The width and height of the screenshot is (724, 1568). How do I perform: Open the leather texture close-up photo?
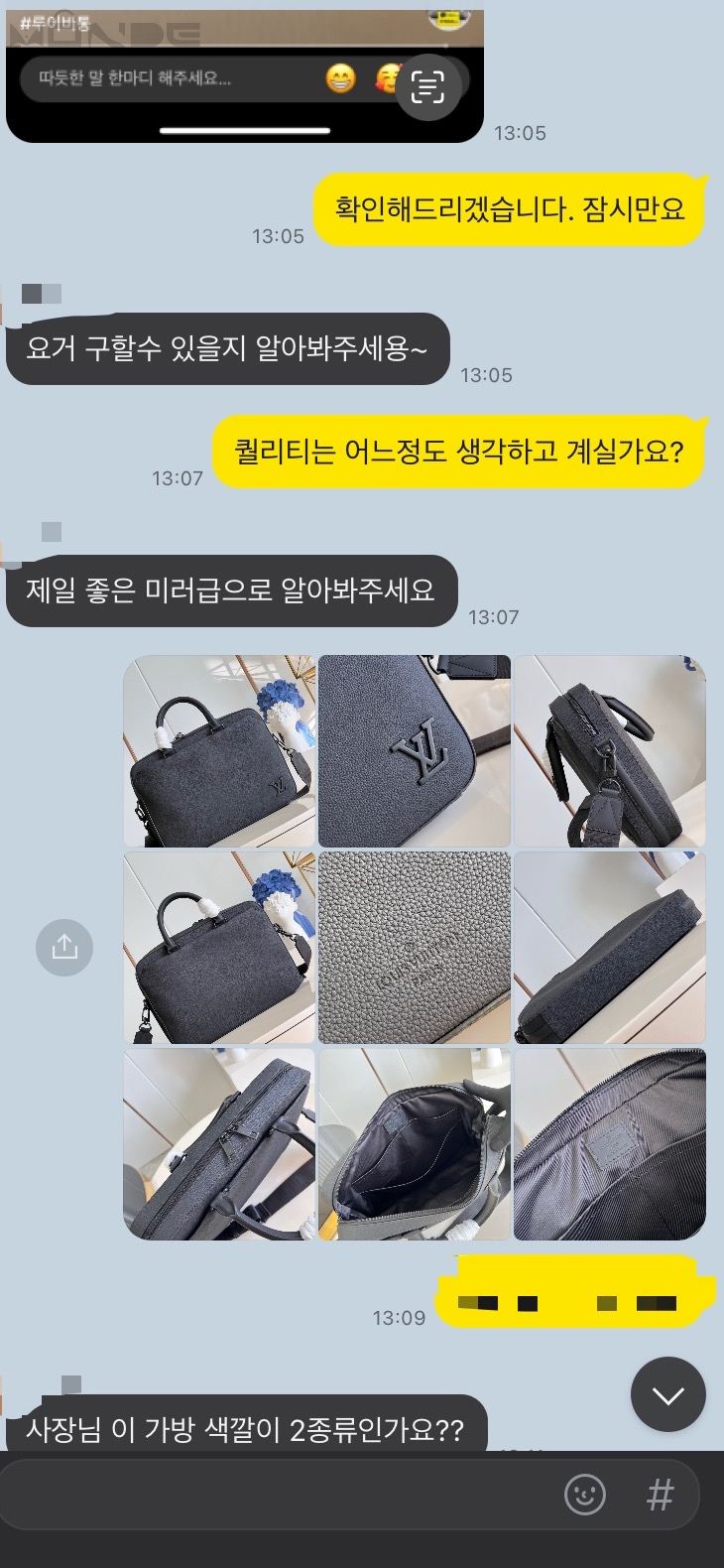415,947
